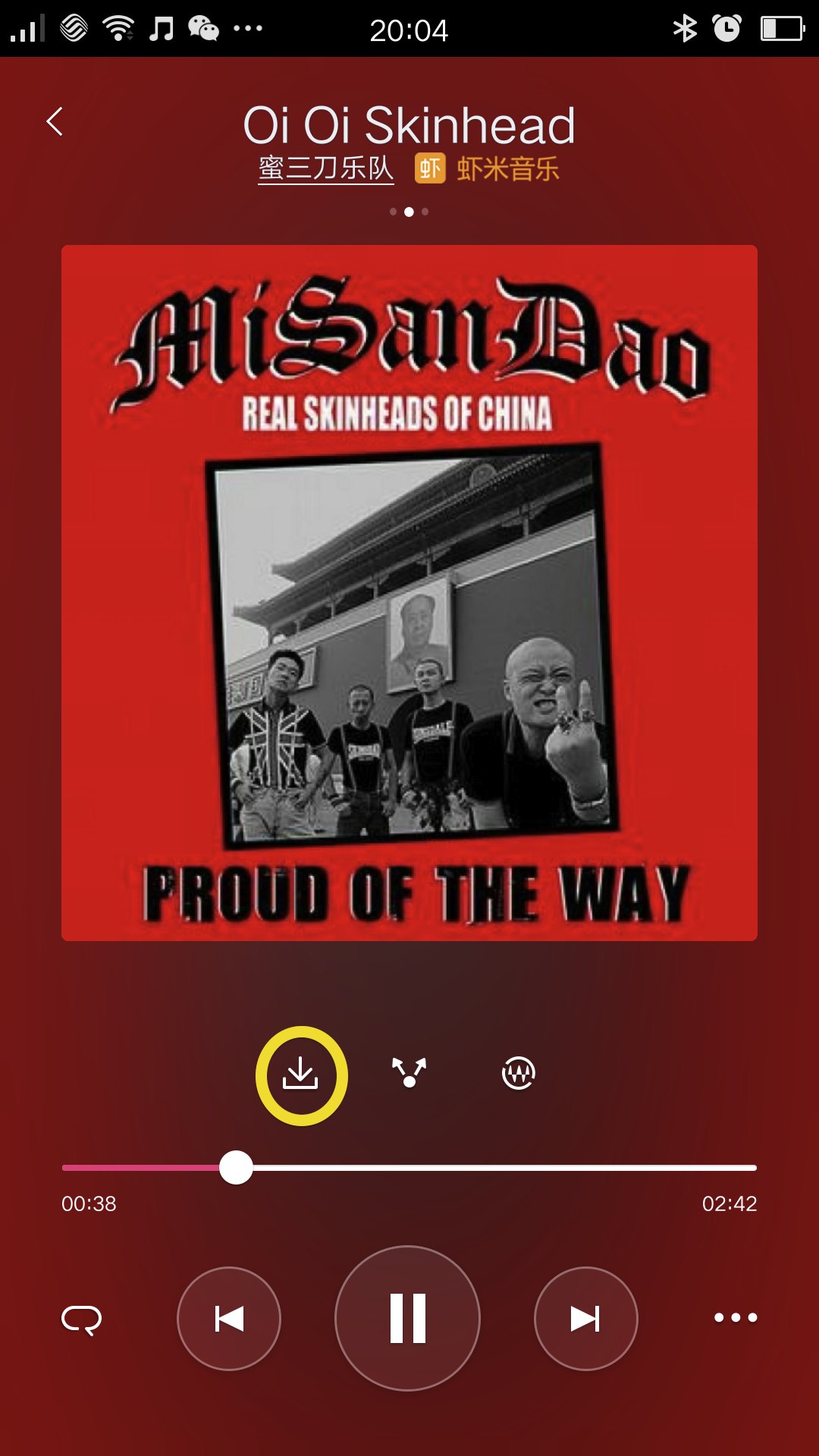This screenshot has width=819, height=1456.
Task: Skip to the previous track
Action: 229,1319
